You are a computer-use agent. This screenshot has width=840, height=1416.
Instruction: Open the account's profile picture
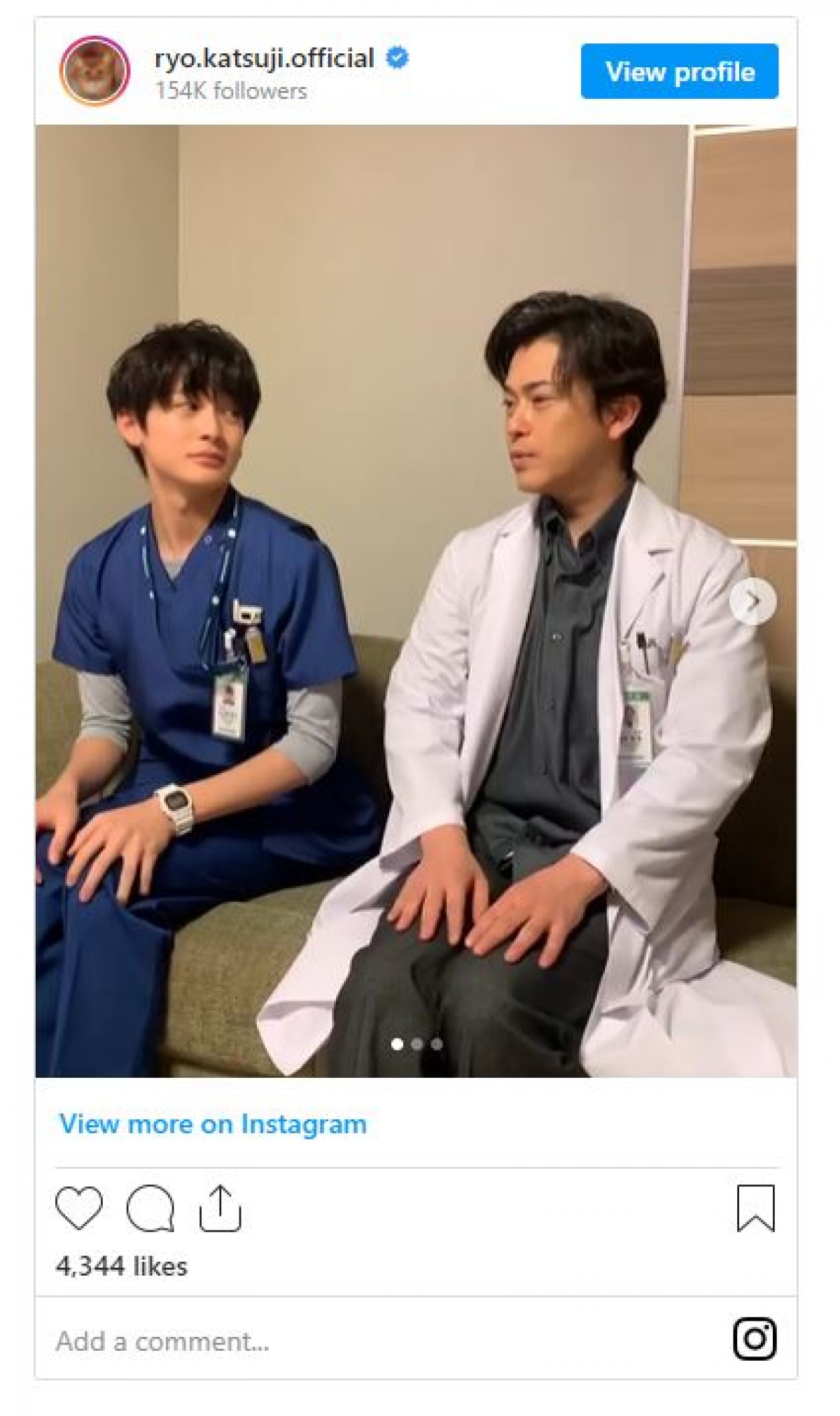[x=94, y=71]
